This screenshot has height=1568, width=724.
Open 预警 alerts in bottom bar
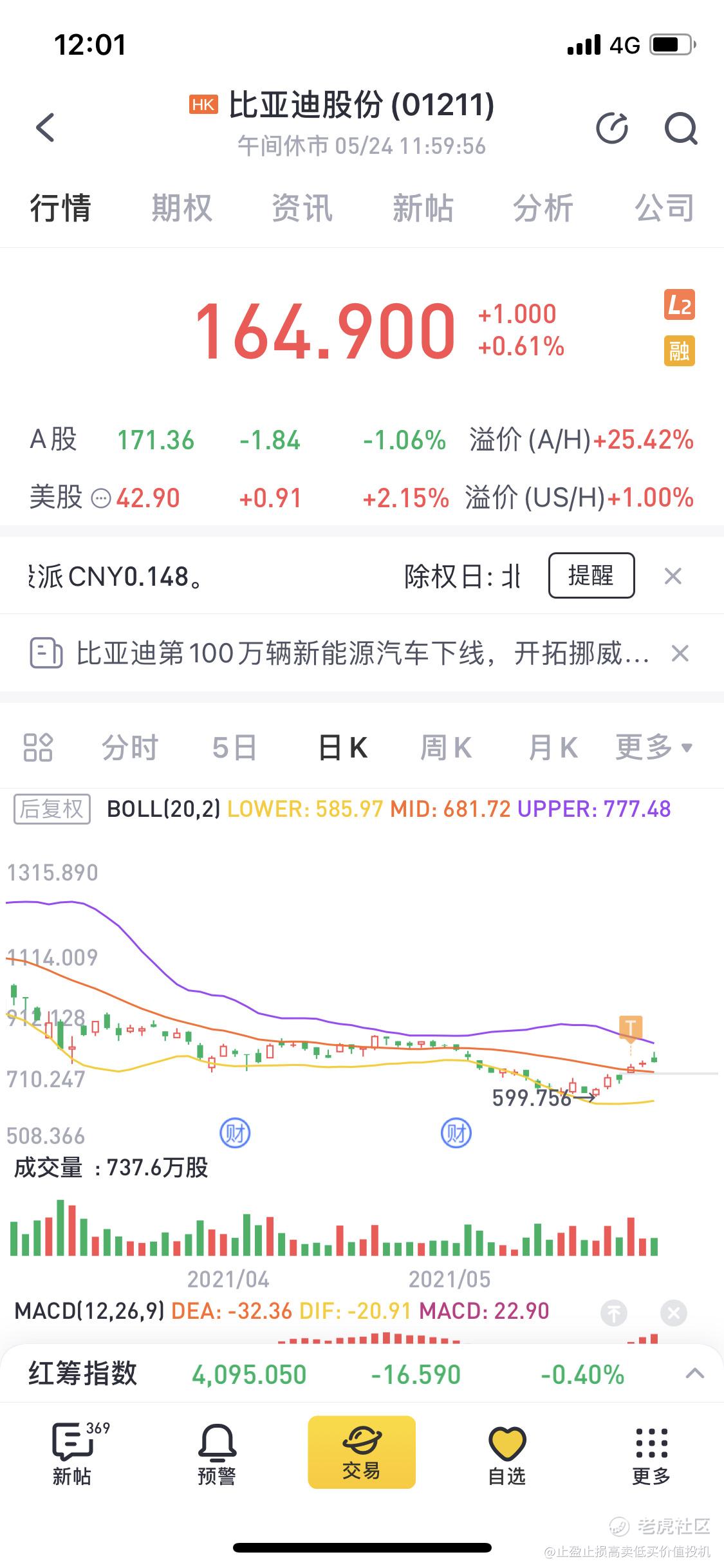[217, 1454]
